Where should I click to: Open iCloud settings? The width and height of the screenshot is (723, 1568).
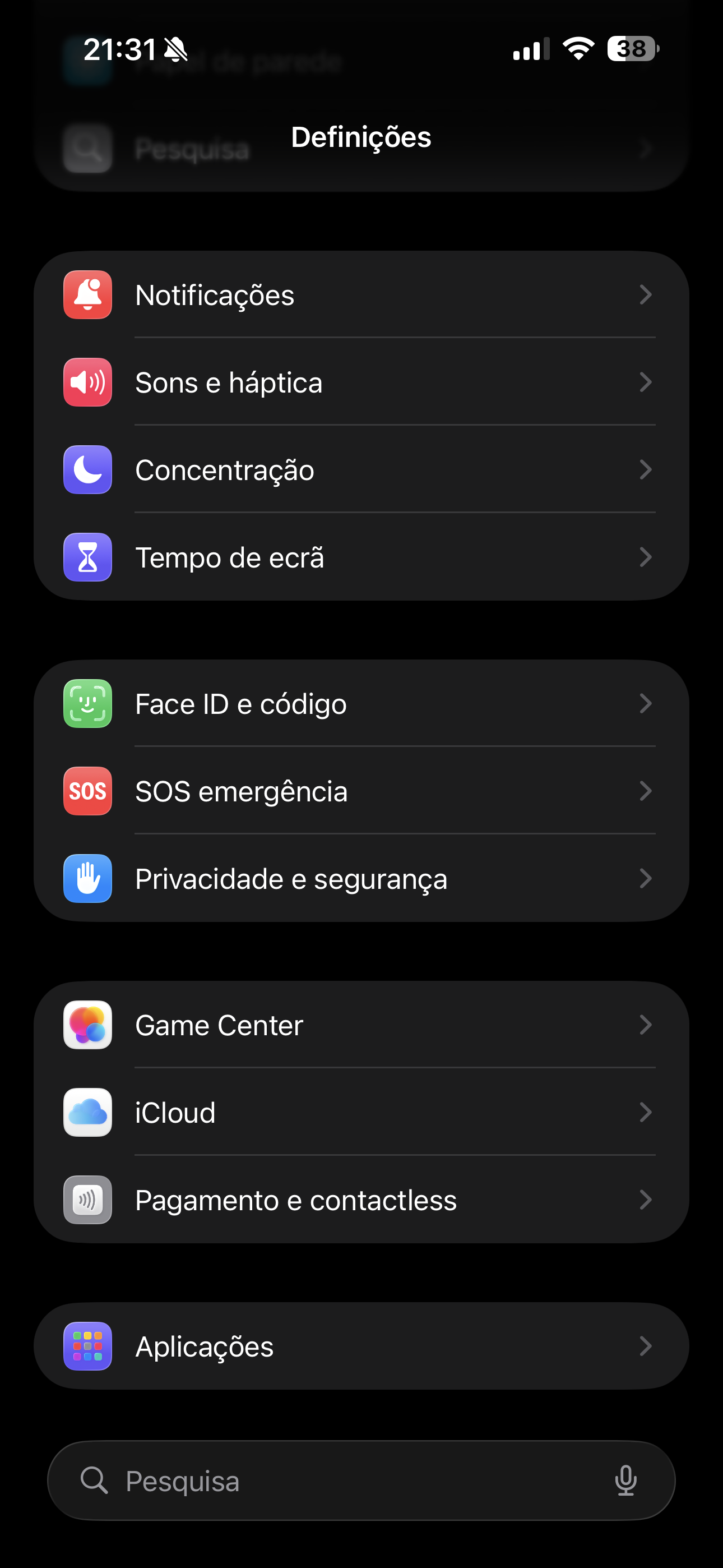click(x=360, y=1113)
